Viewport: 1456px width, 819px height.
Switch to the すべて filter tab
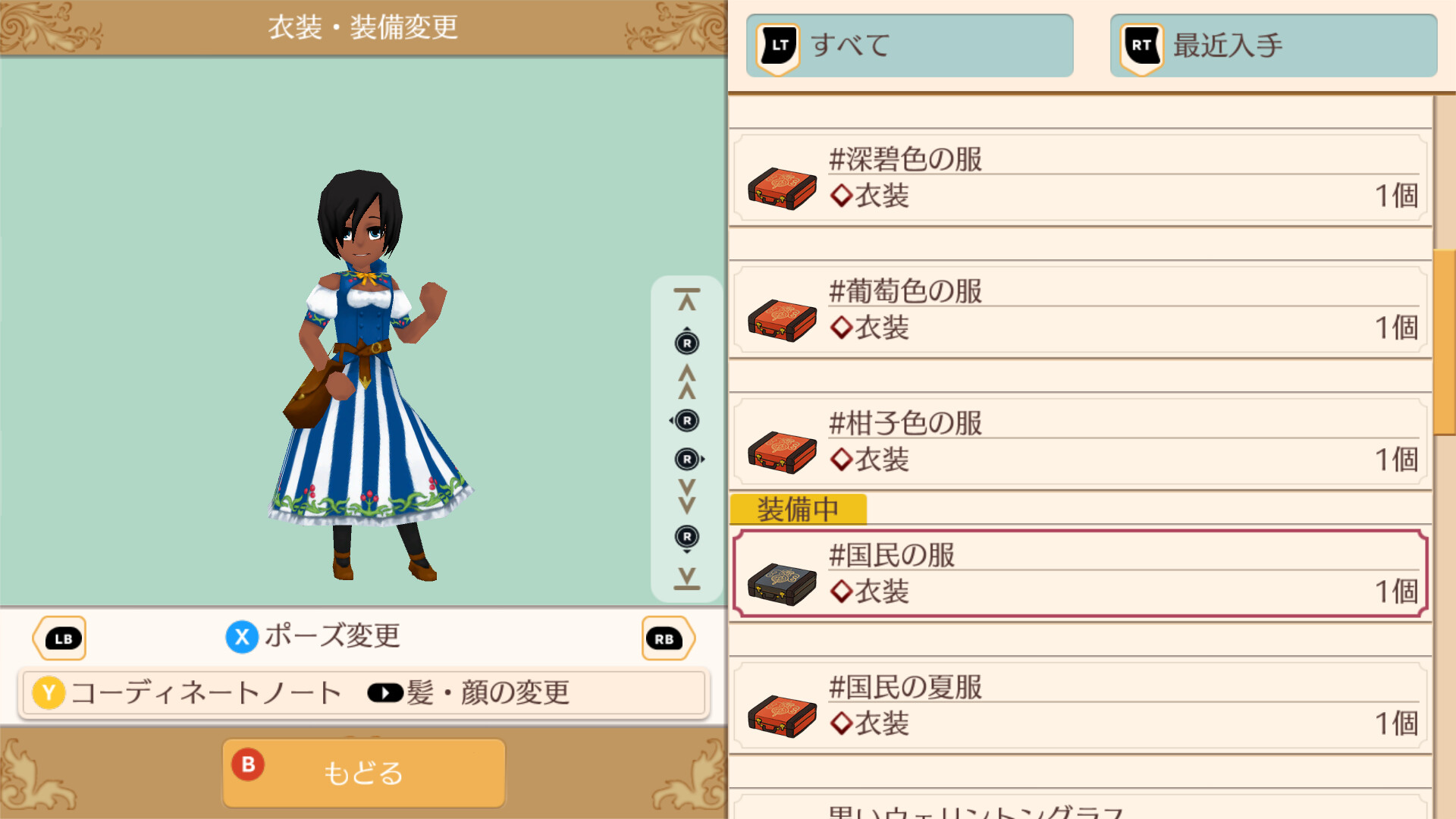909,45
